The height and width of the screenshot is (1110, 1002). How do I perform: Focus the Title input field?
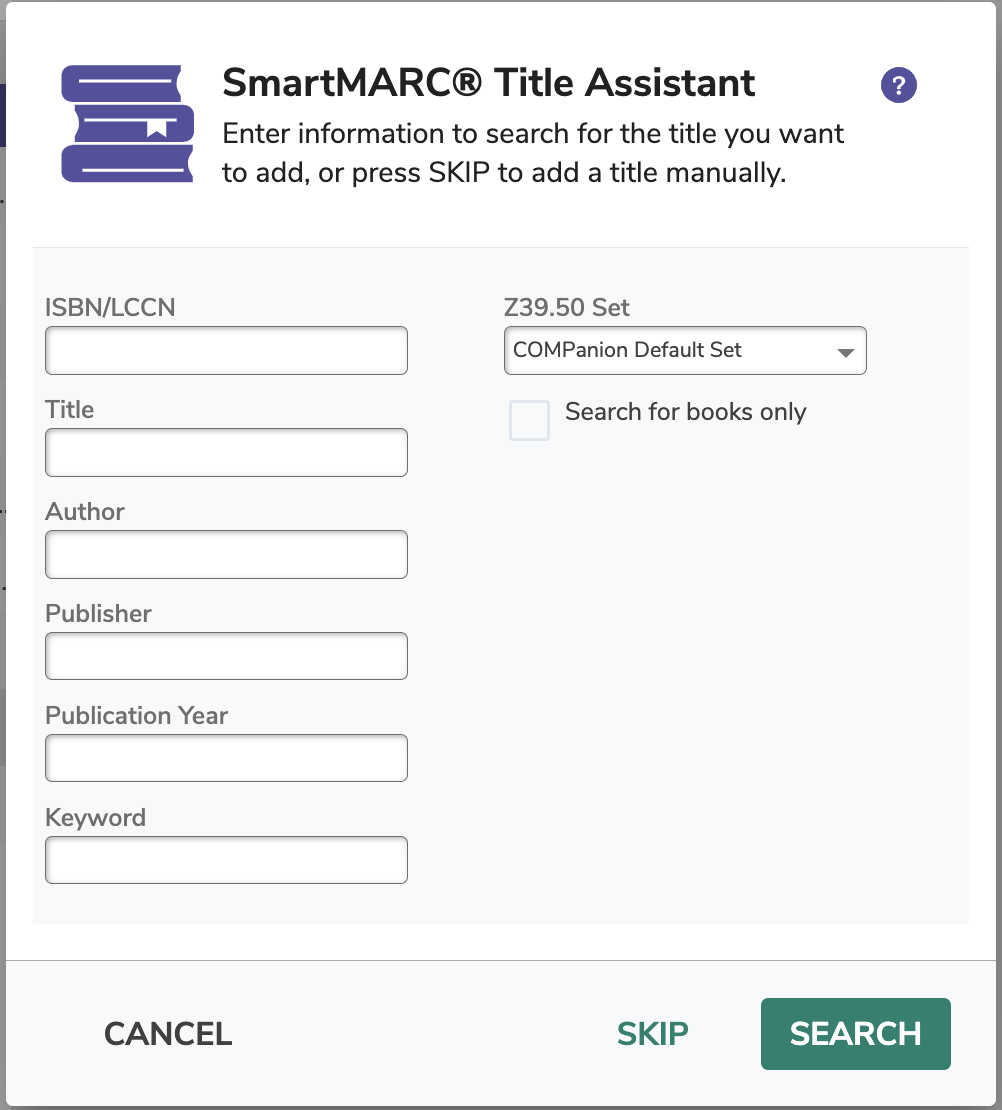coord(226,452)
